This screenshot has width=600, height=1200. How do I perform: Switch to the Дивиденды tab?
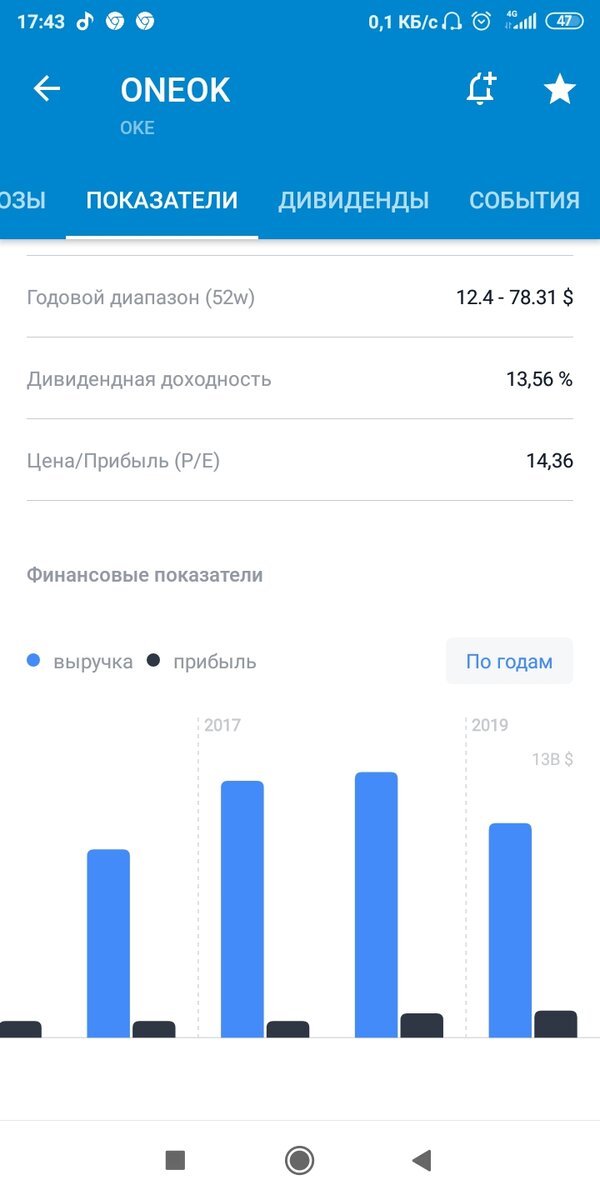tap(353, 200)
